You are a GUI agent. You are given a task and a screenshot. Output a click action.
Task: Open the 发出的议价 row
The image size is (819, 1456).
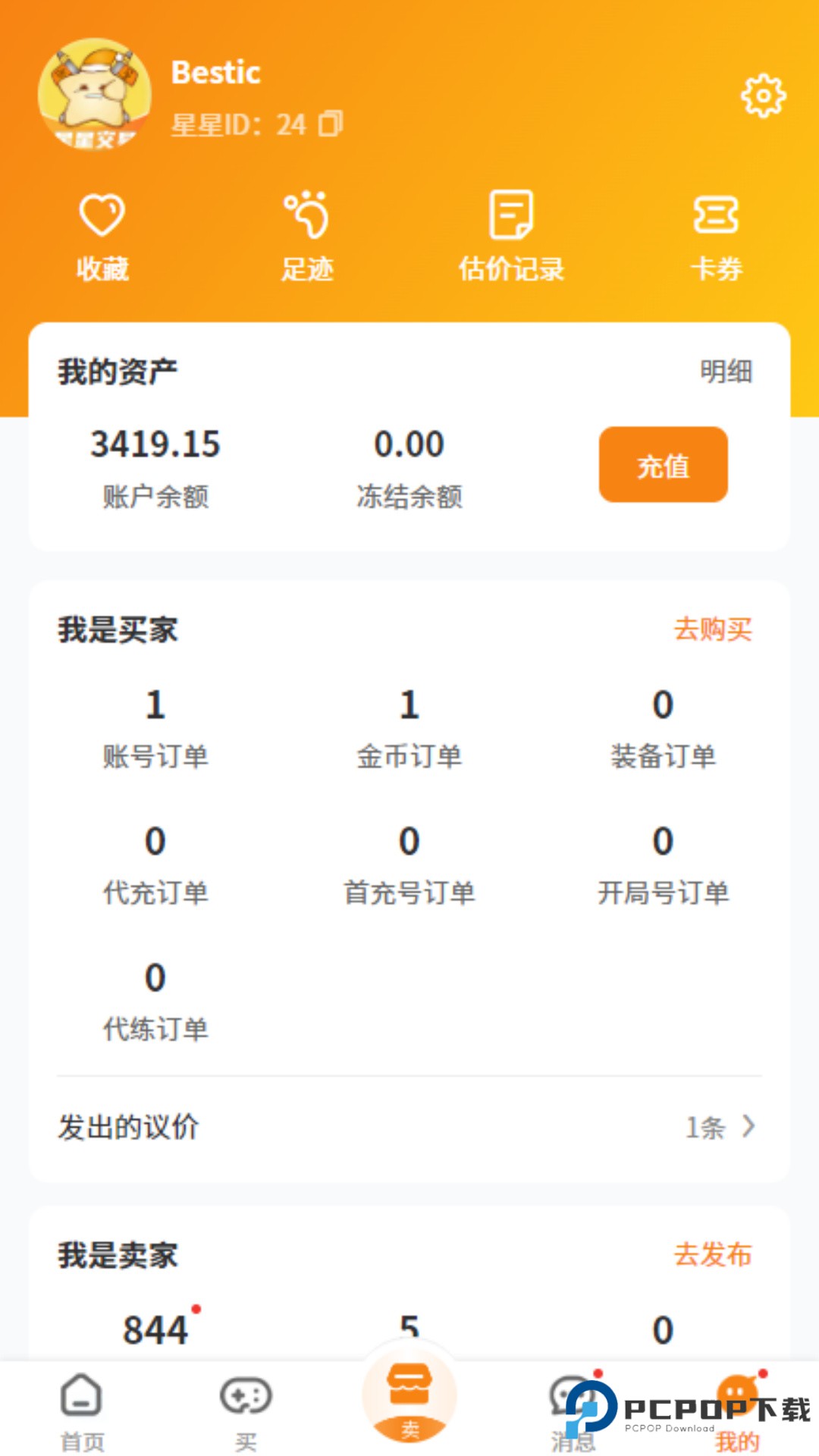[409, 1127]
